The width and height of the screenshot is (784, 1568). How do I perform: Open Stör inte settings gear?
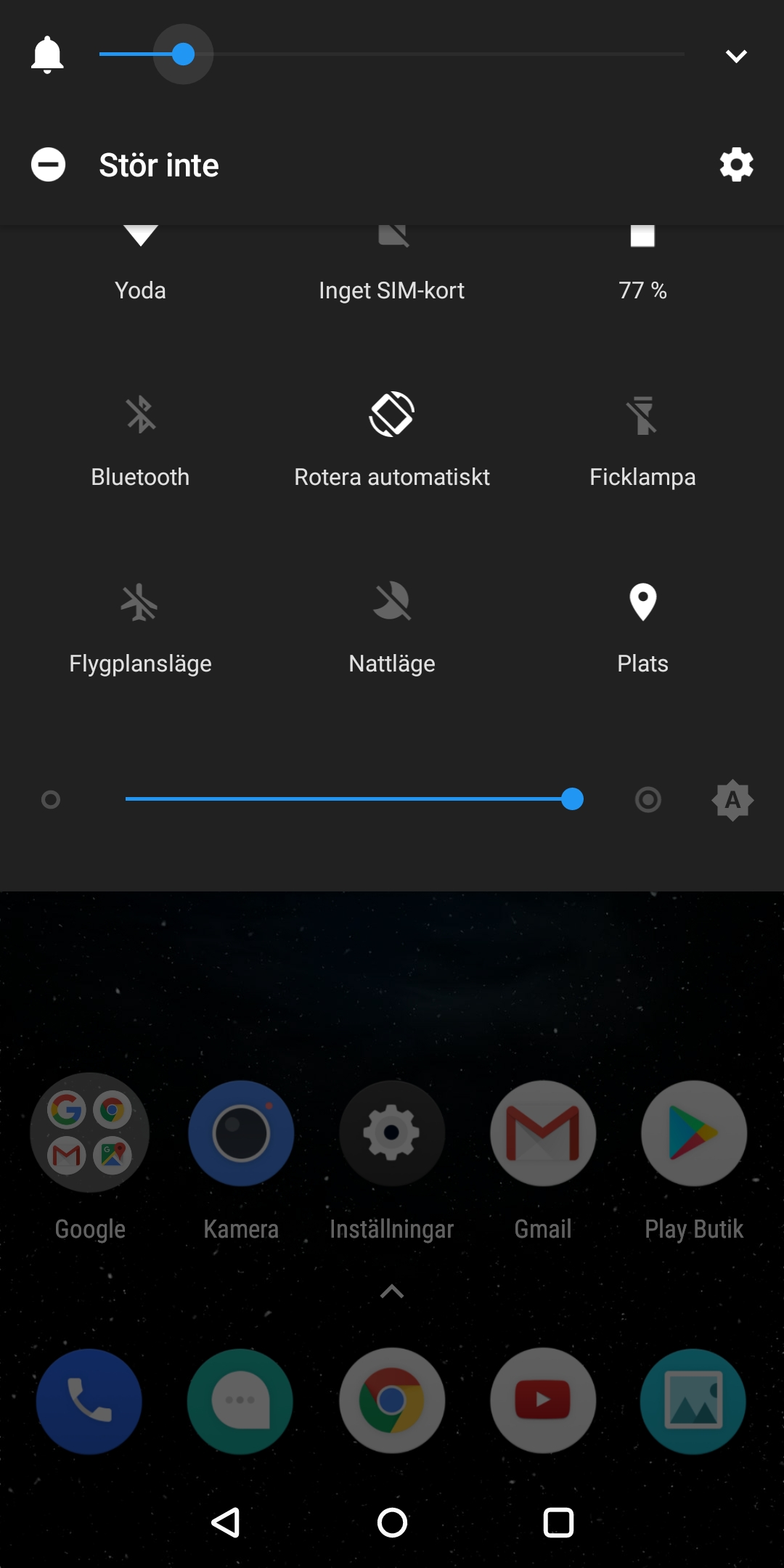click(736, 165)
